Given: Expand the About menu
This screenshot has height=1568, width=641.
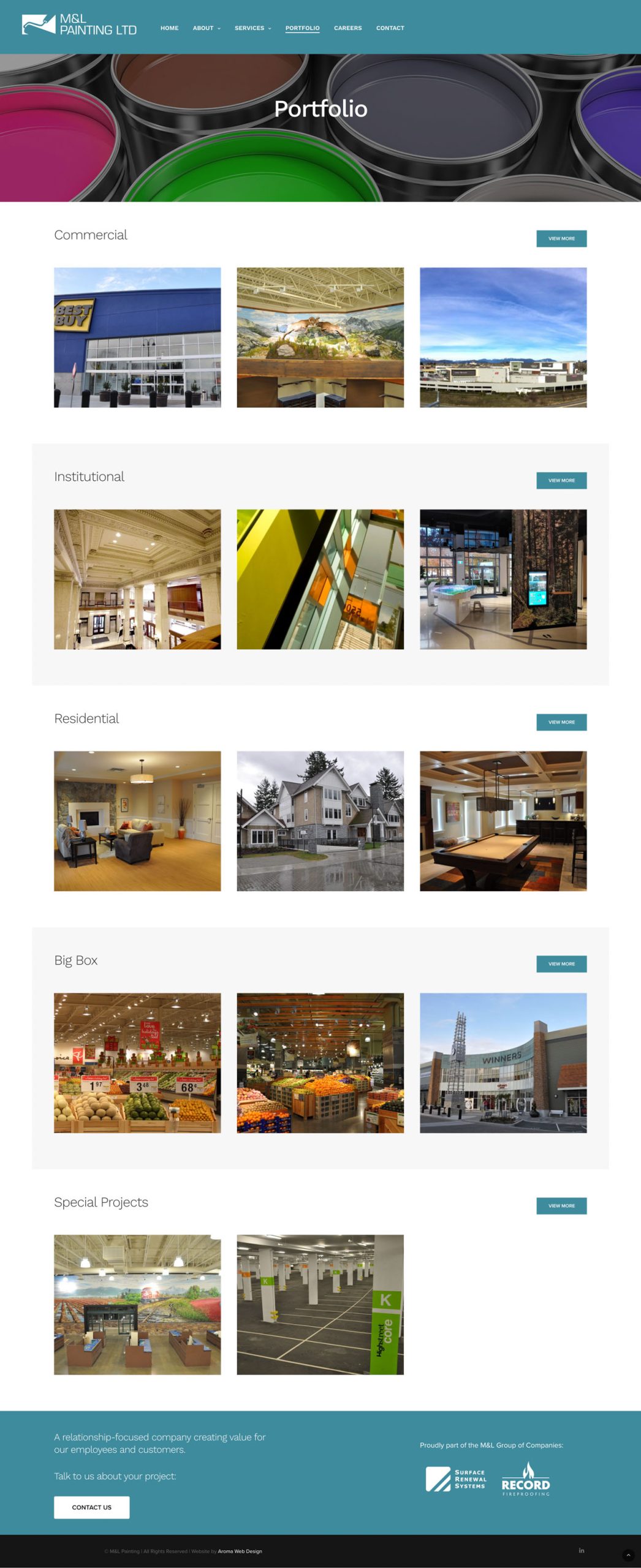Looking at the screenshot, I should (206, 28).
